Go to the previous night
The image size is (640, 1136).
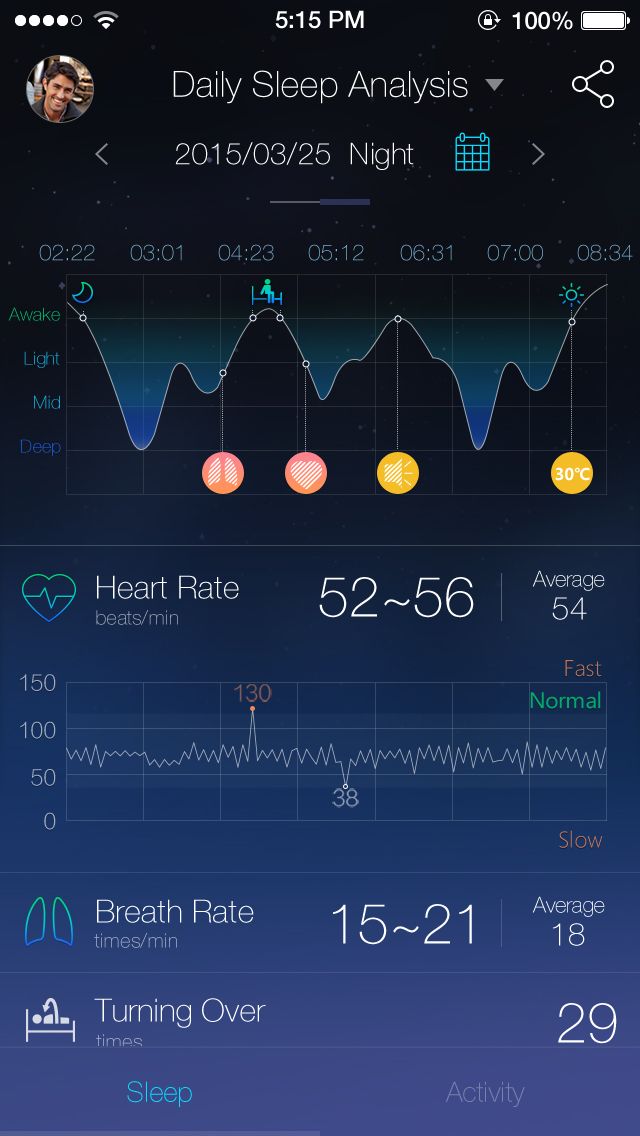[x=101, y=154]
